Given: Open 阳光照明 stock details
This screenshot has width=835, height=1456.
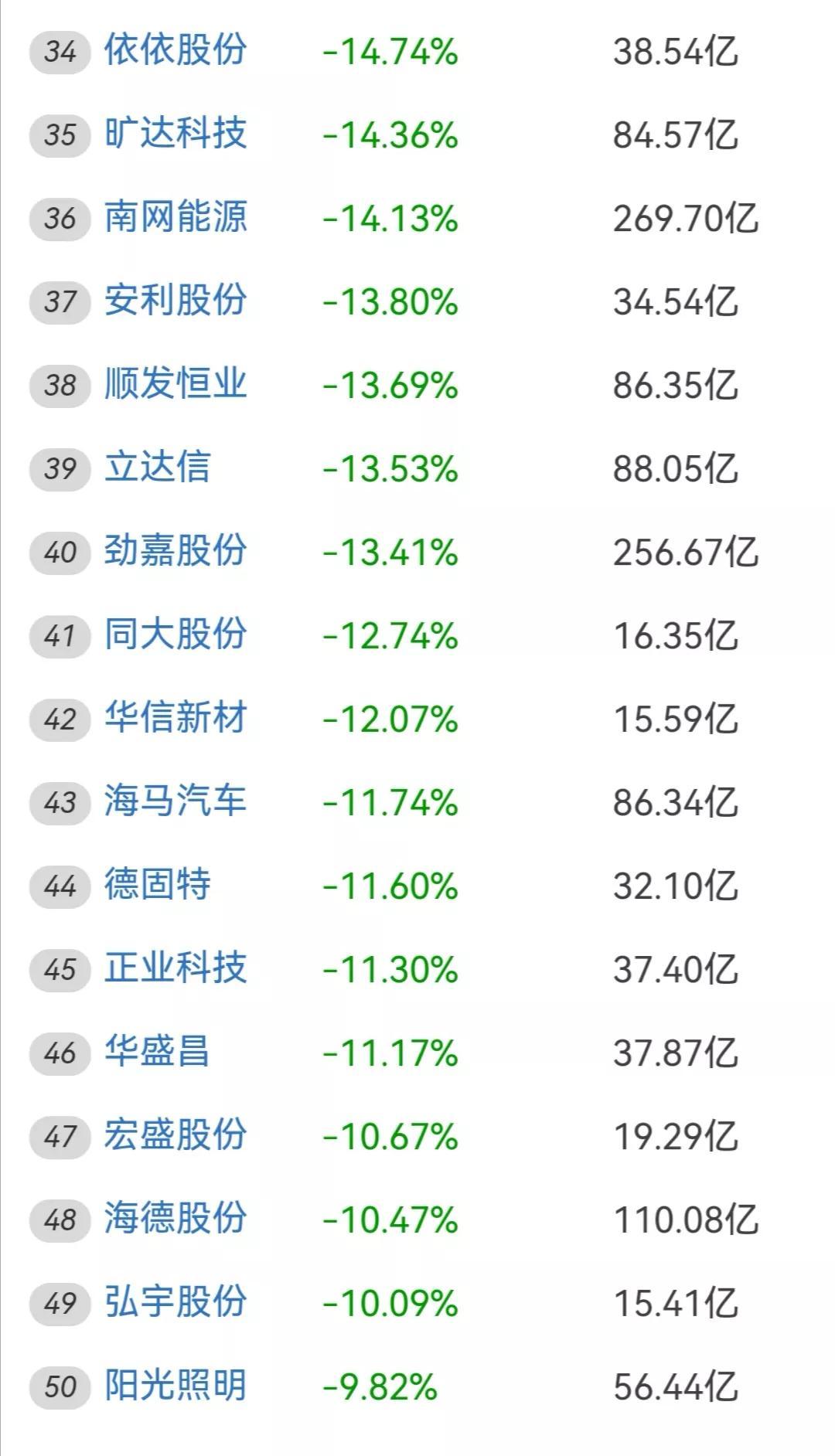Looking at the screenshot, I should [x=176, y=1386].
